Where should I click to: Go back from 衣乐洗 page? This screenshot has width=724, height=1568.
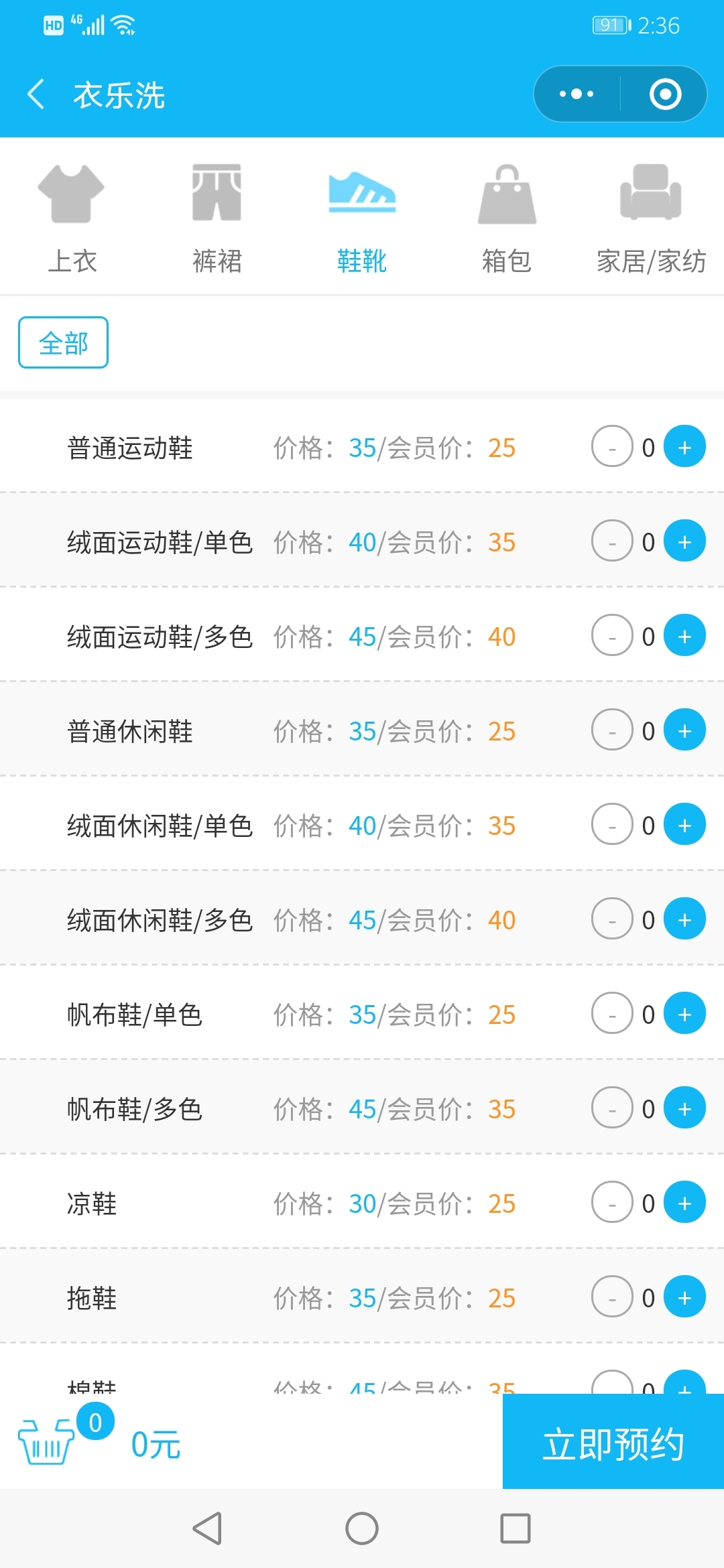[36, 94]
